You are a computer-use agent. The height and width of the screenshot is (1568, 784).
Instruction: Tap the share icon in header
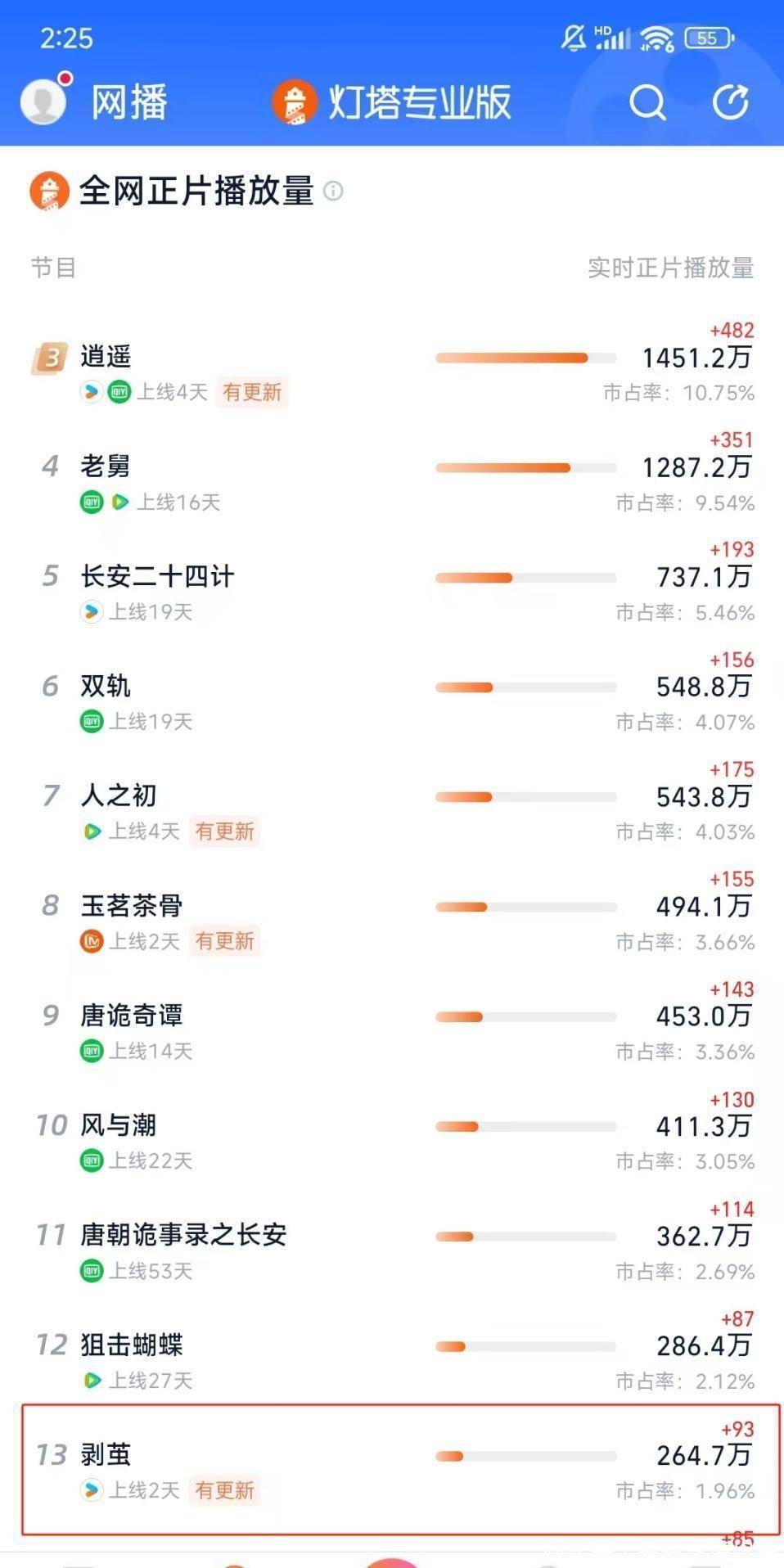point(730,103)
